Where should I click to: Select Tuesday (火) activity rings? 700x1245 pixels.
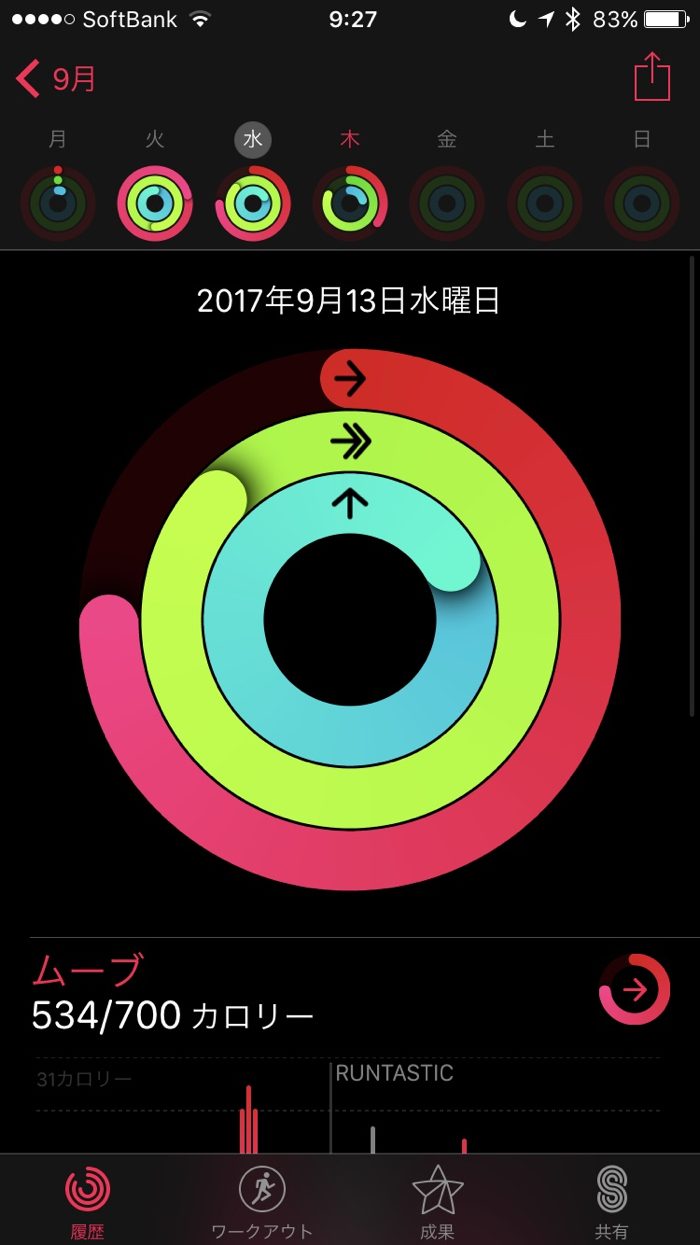[x=155, y=203]
